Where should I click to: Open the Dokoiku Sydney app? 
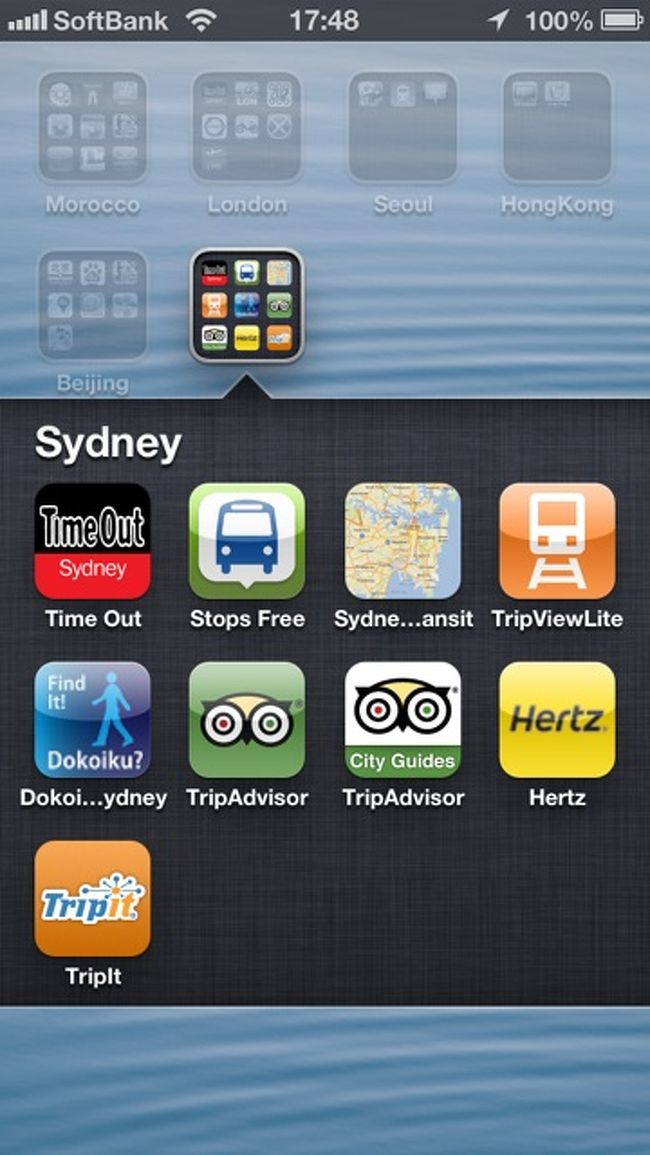(92, 719)
